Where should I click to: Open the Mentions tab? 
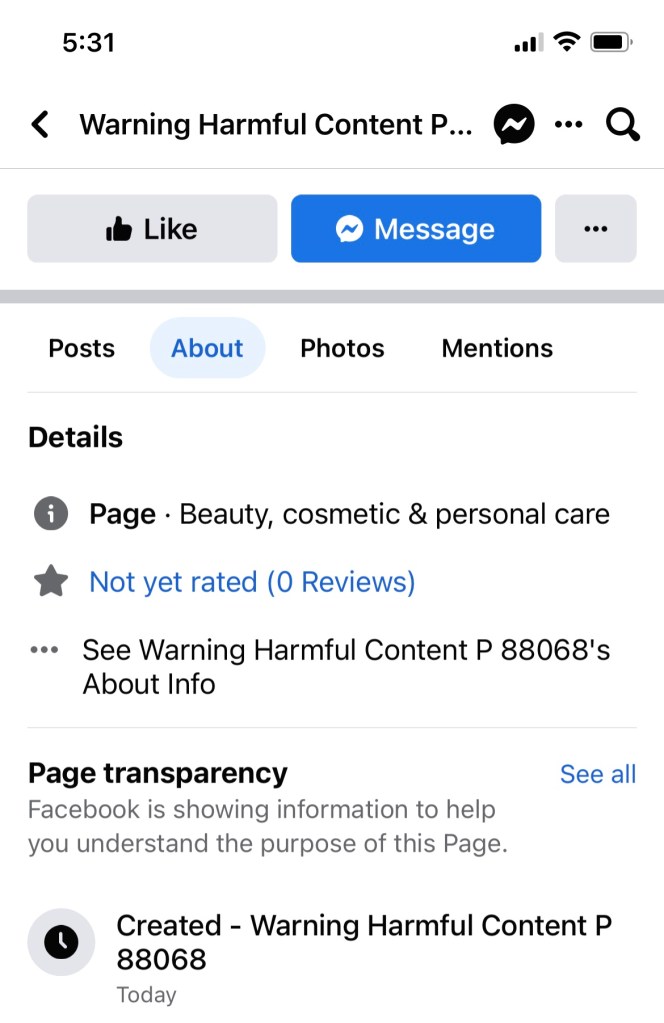pyautogui.click(x=497, y=348)
